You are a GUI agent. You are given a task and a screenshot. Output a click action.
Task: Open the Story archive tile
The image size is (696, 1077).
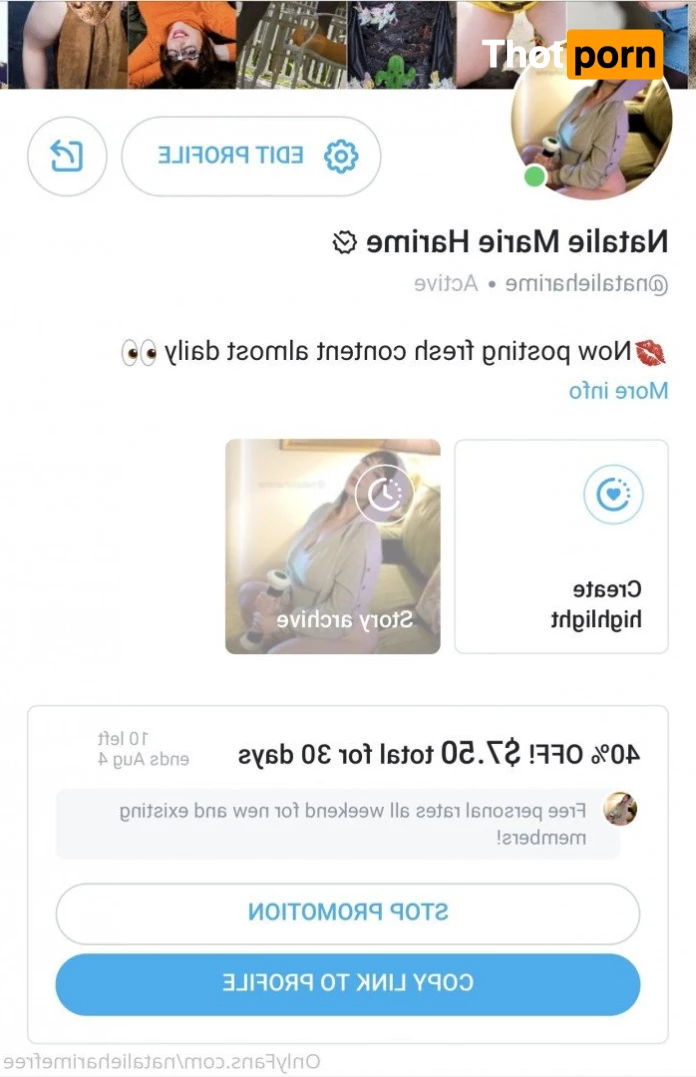pos(333,546)
